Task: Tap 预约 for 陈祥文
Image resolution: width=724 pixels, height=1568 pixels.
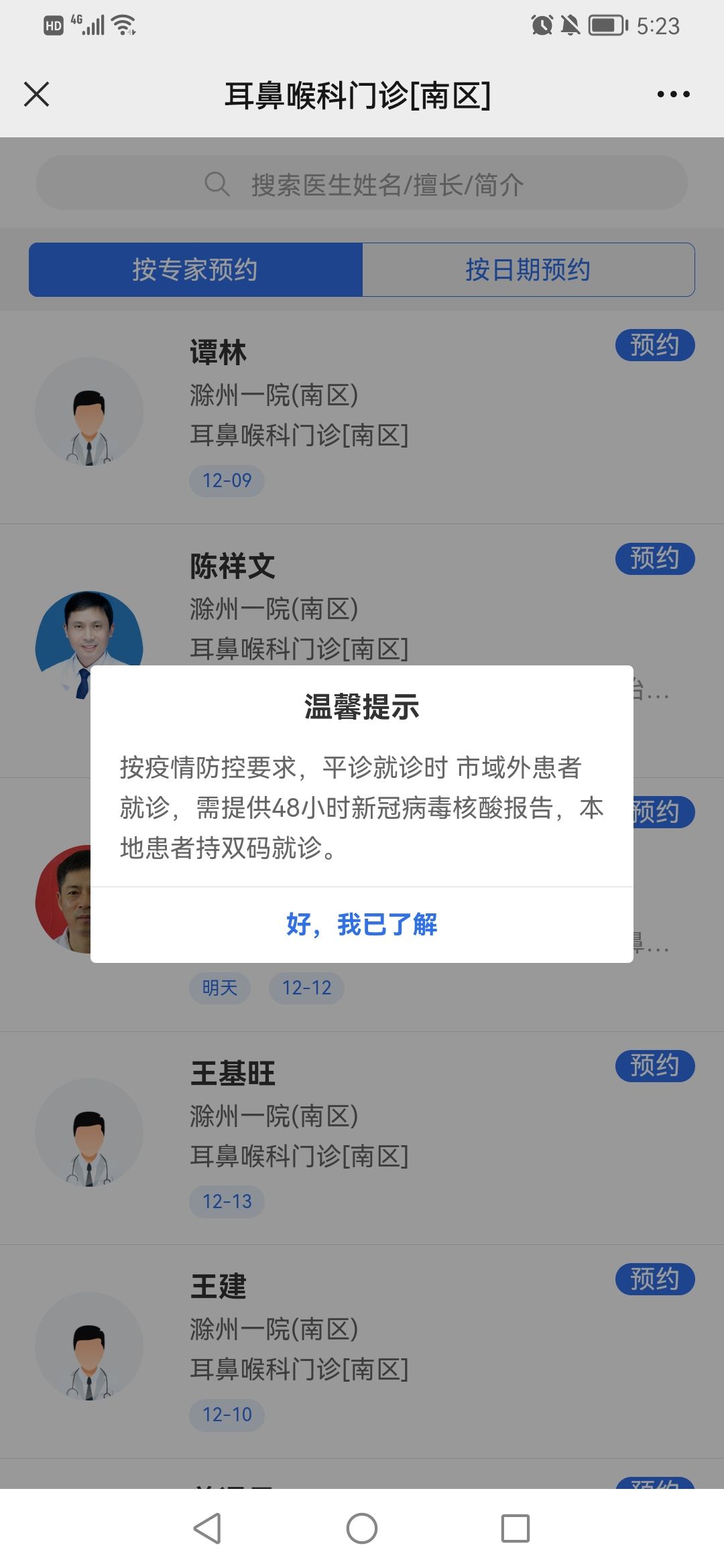Action: [x=655, y=558]
